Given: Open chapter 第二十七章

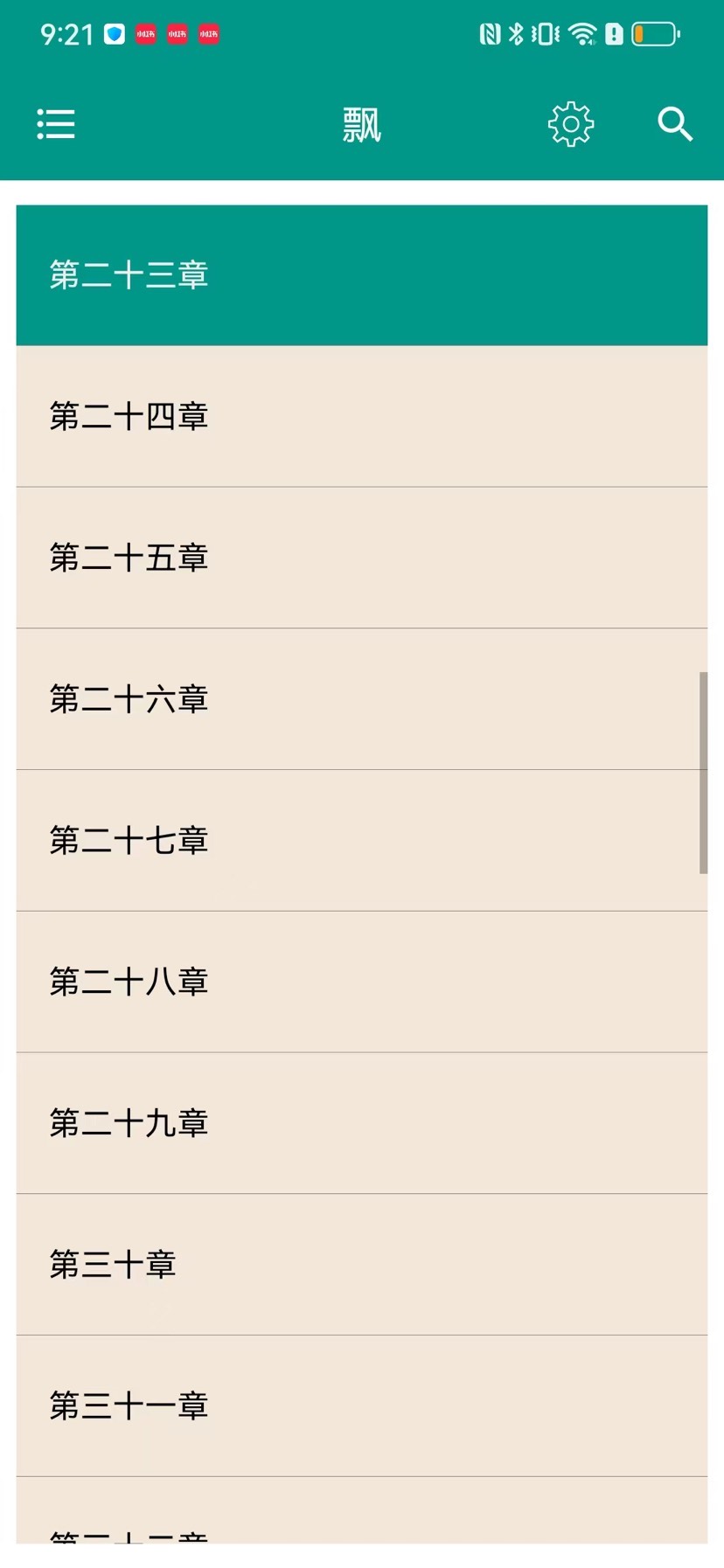Looking at the screenshot, I should [362, 841].
